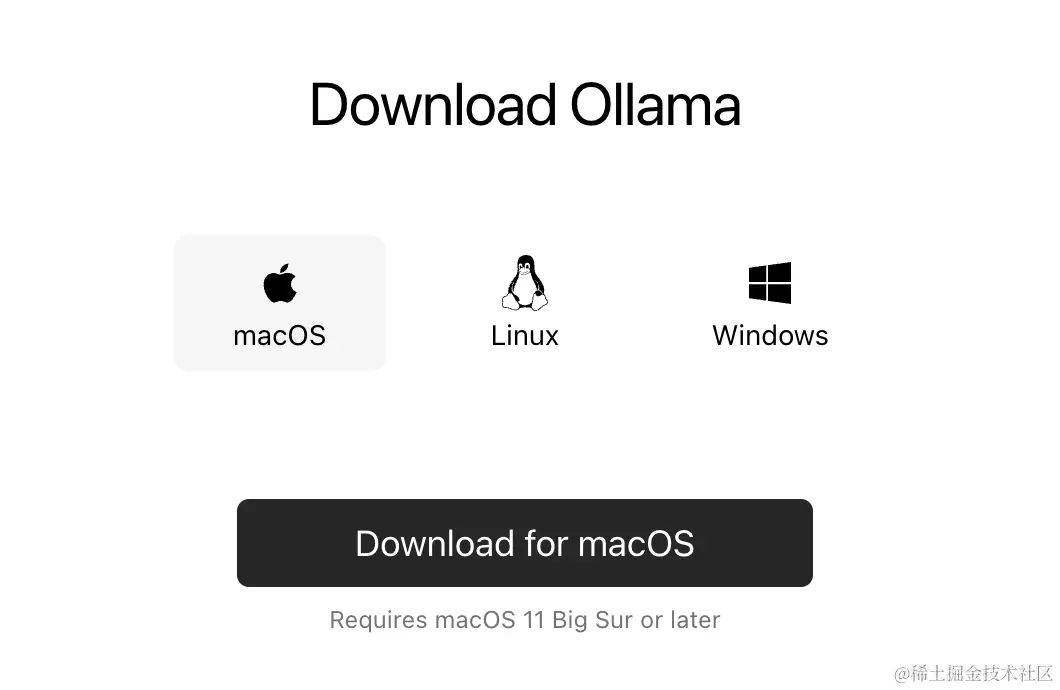Tap Download for macOS button
The image size is (1060, 690).
pos(524,543)
